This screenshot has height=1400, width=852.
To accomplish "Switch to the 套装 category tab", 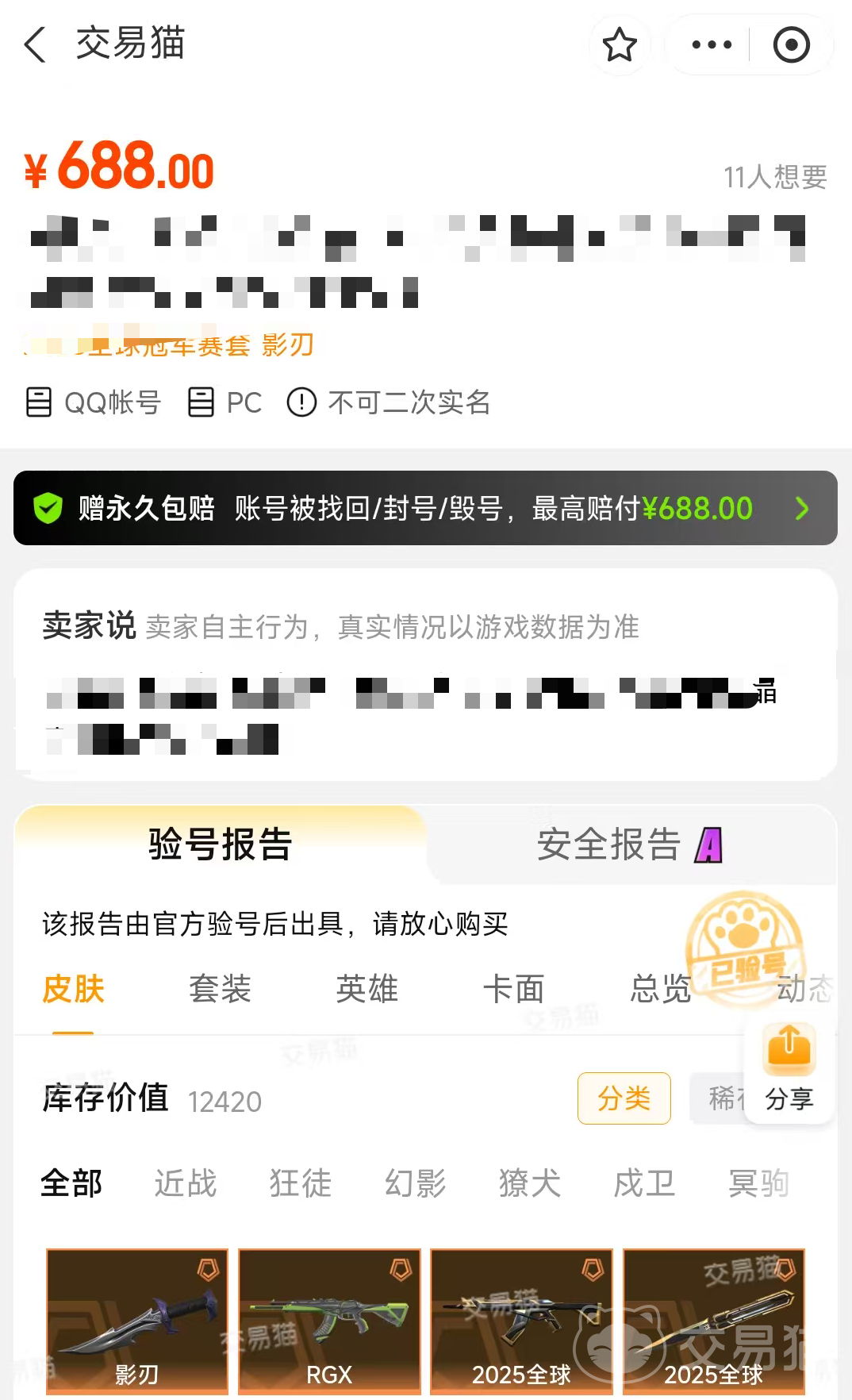I will point(220,990).
